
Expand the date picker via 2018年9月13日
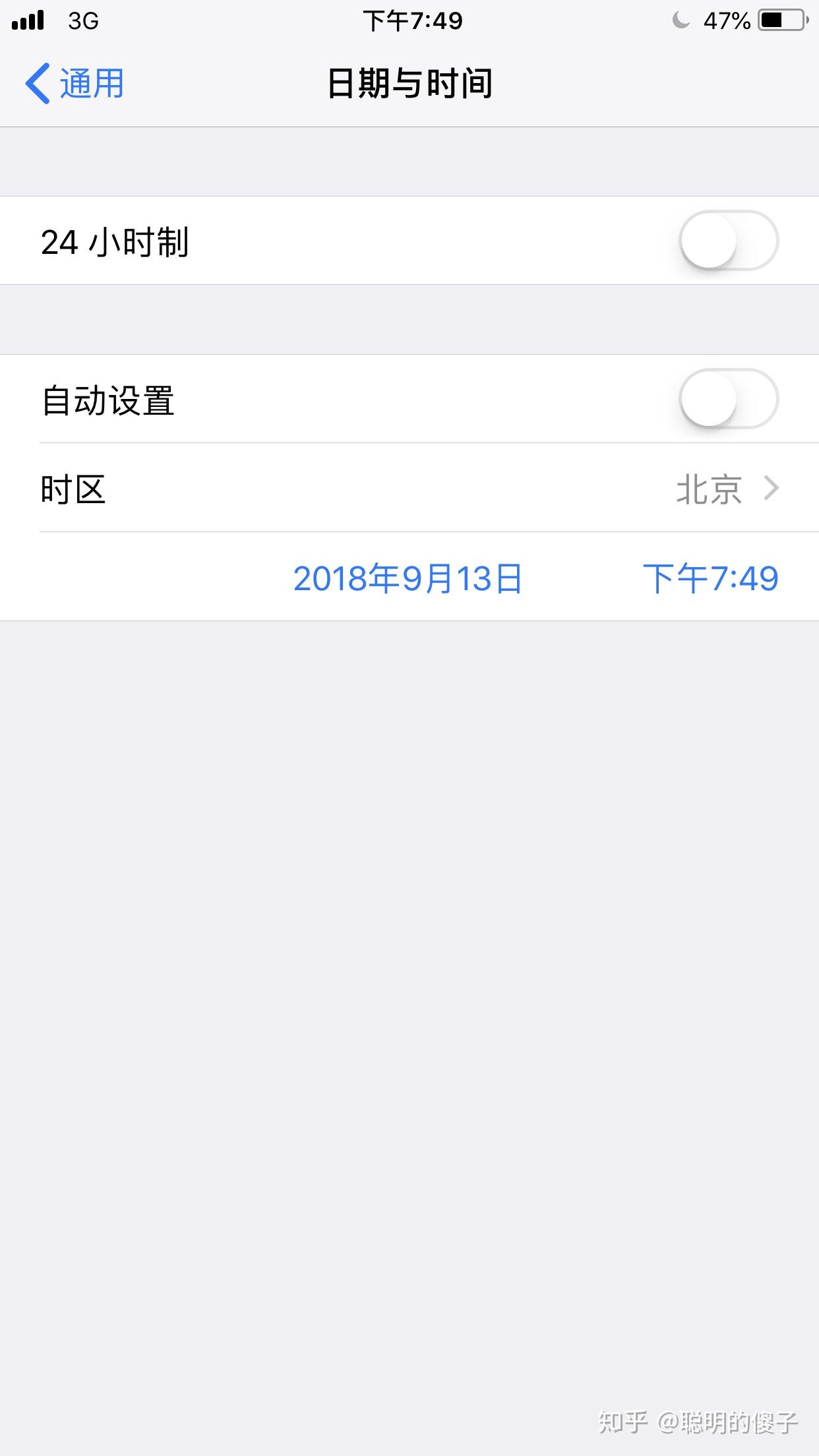click(x=408, y=579)
